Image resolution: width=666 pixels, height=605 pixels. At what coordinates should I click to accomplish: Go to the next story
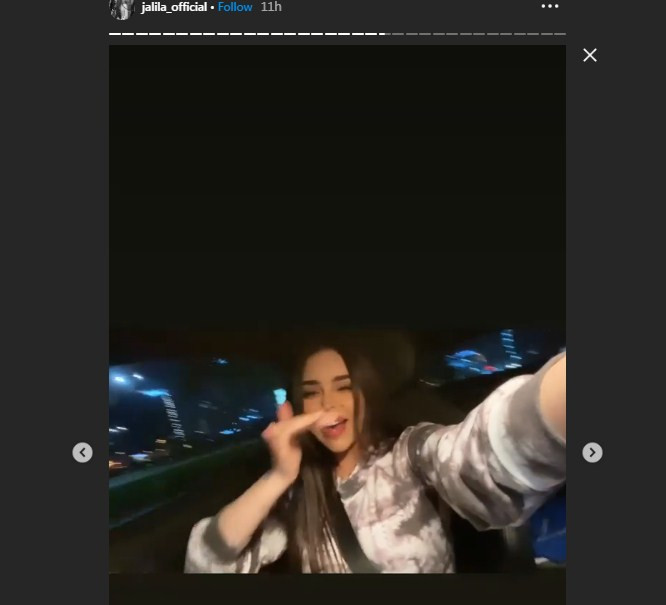[592, 453]
